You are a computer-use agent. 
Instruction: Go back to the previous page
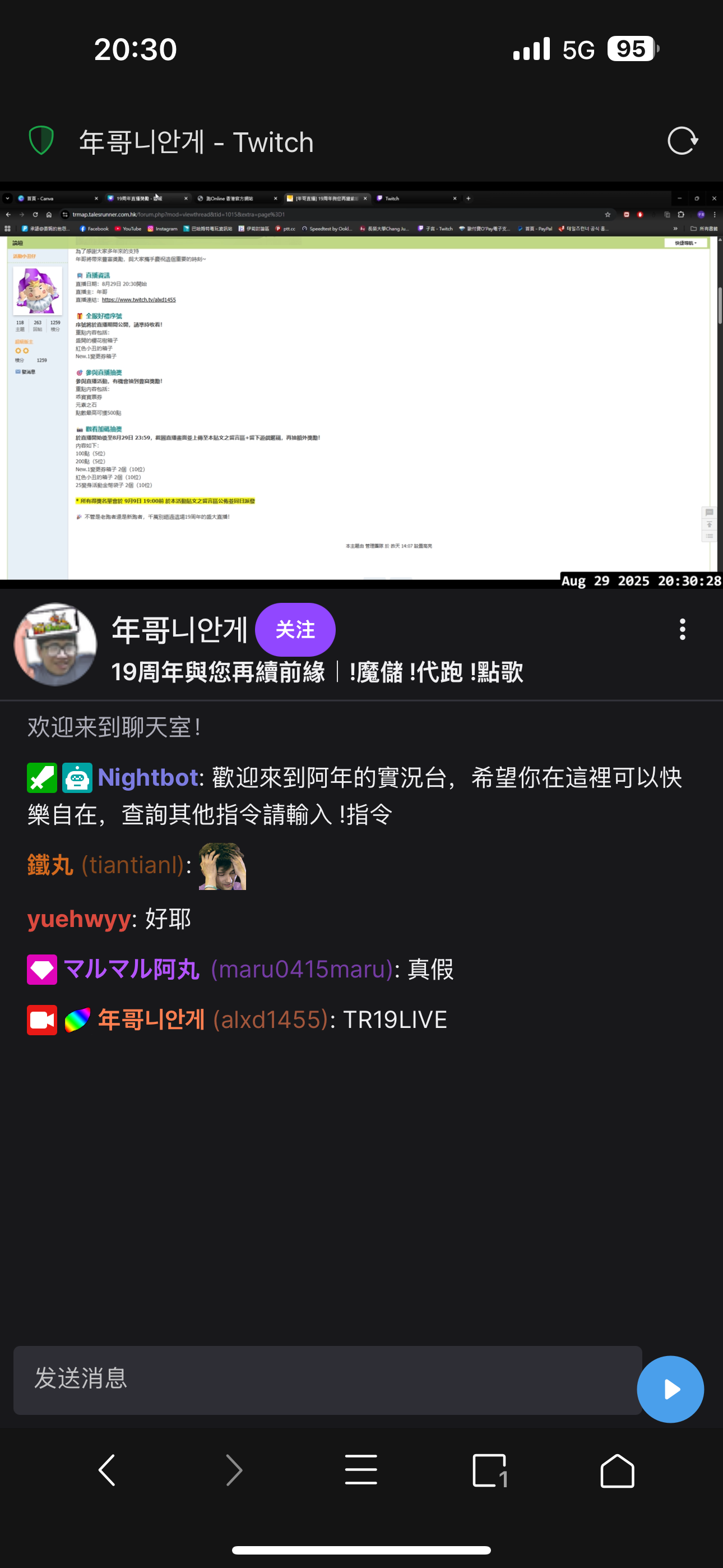(107, 1470)
